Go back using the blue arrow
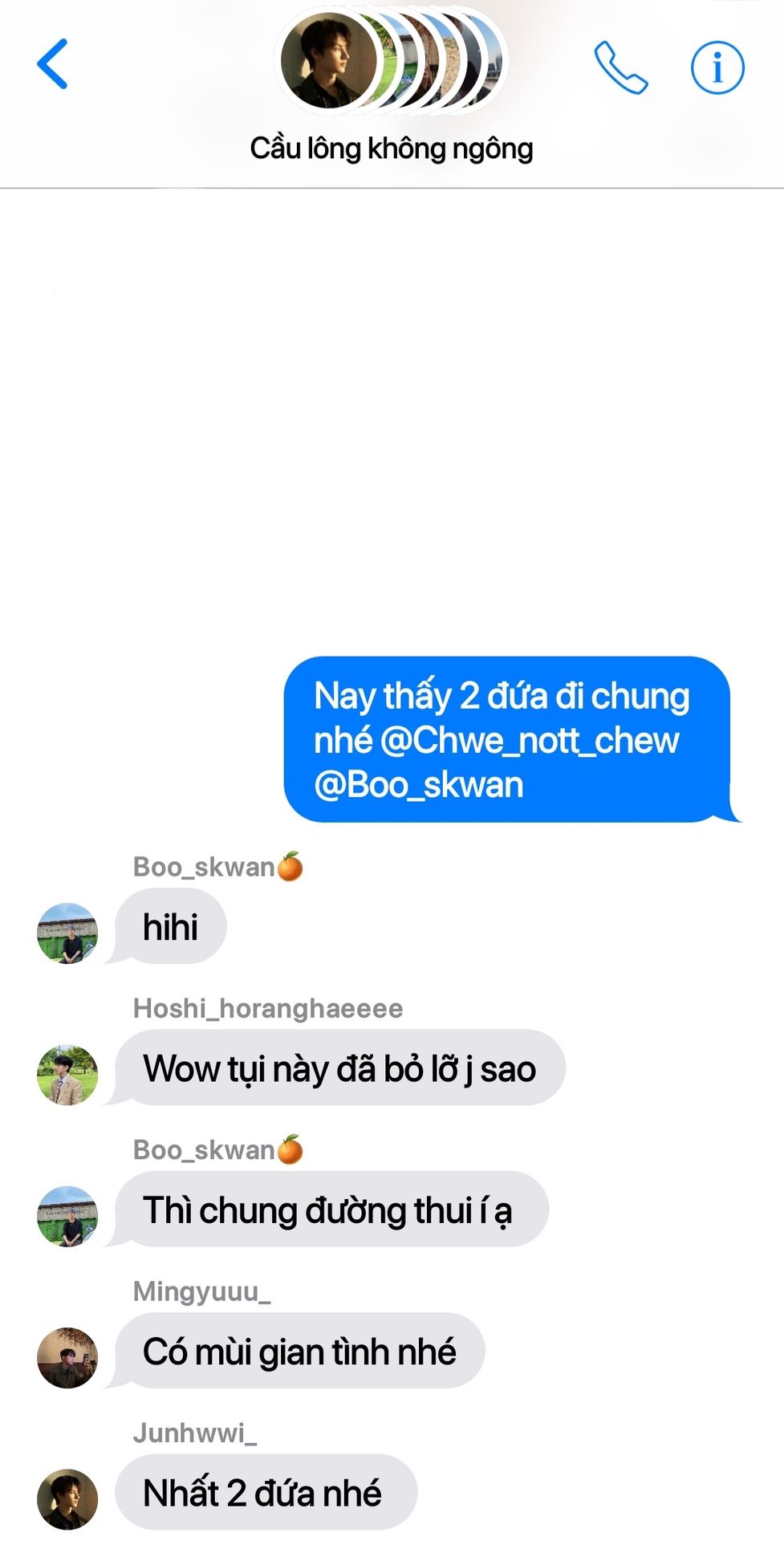The image size is (784, 1541). (x=53, y=63)
